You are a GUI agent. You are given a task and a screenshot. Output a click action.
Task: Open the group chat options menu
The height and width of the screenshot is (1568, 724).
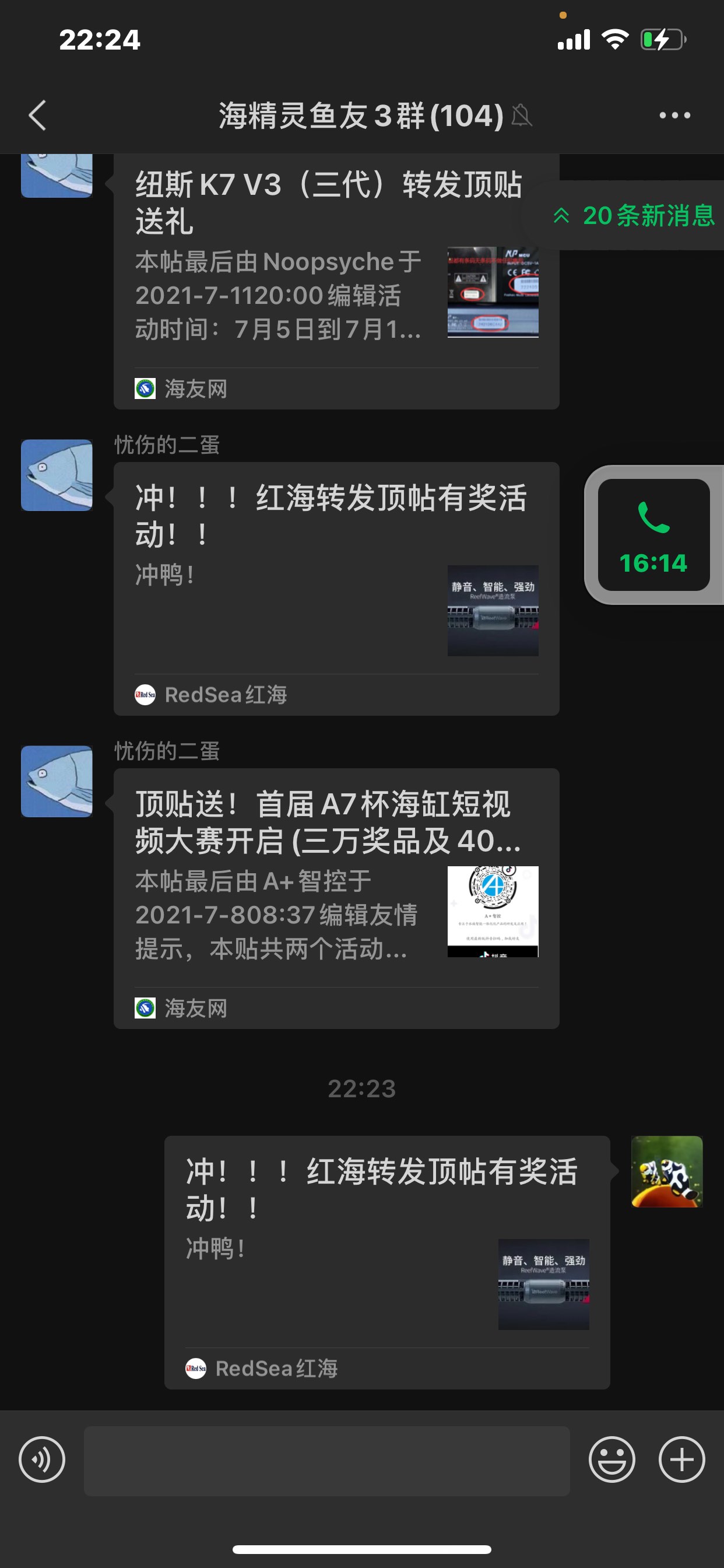coord(674,115)
